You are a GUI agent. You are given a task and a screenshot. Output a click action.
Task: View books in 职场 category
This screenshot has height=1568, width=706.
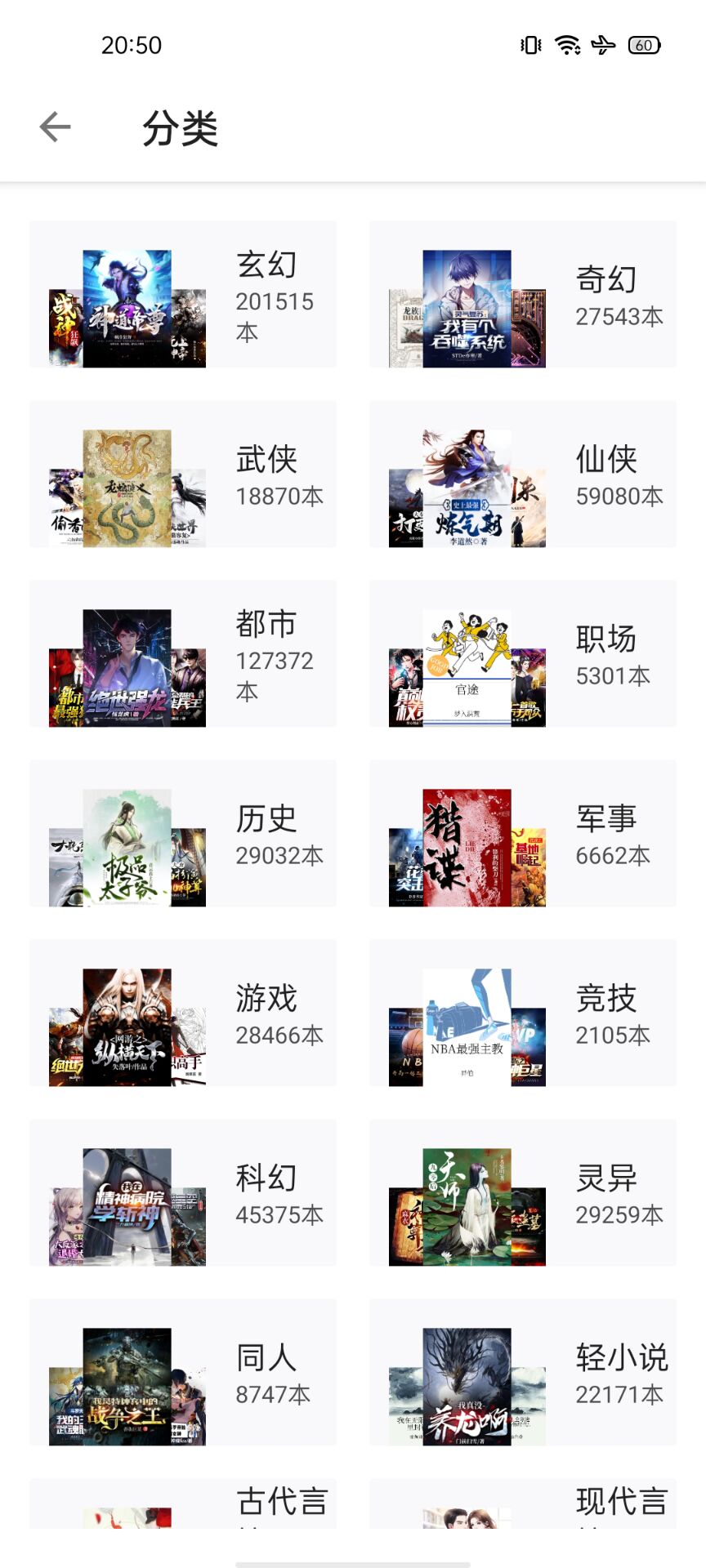coord(523,654)
